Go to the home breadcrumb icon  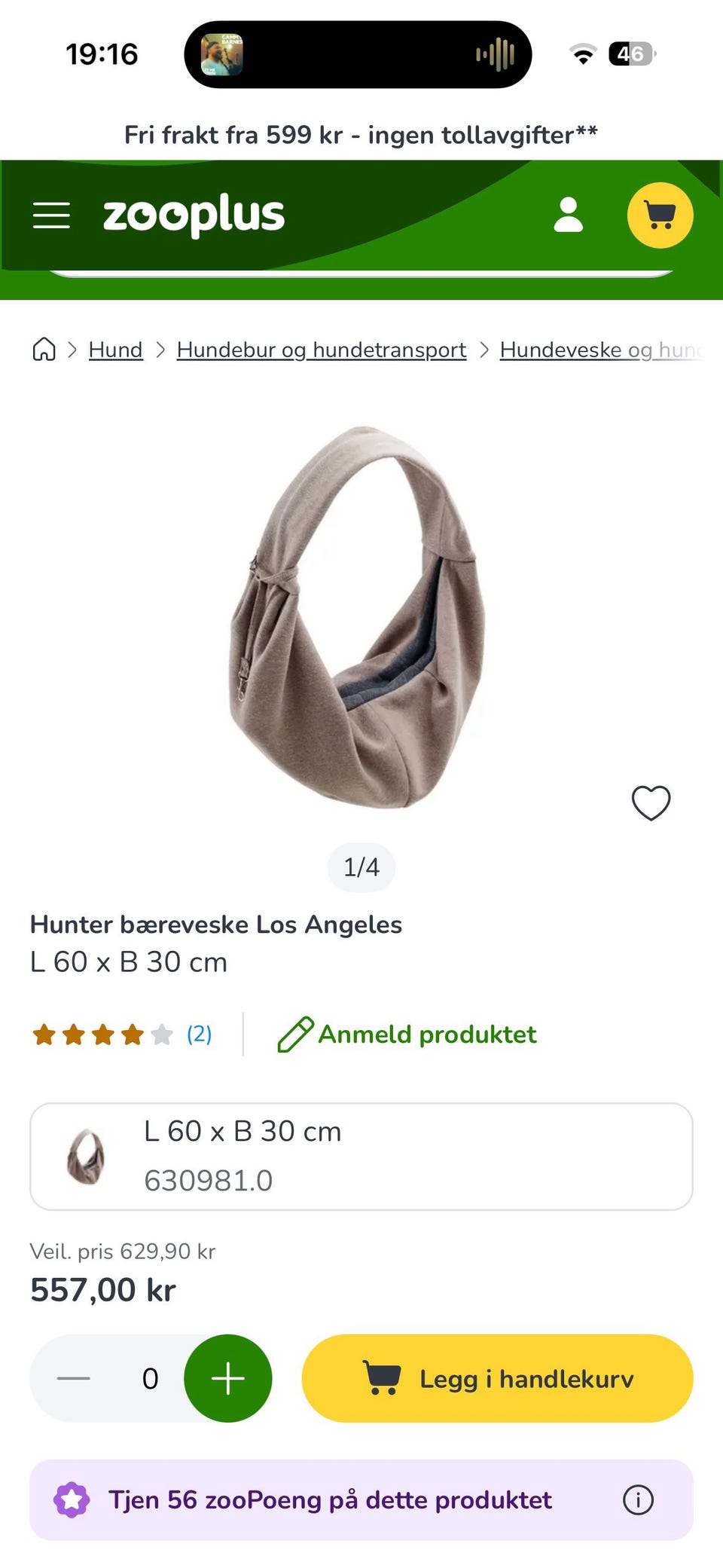[44, 350]
